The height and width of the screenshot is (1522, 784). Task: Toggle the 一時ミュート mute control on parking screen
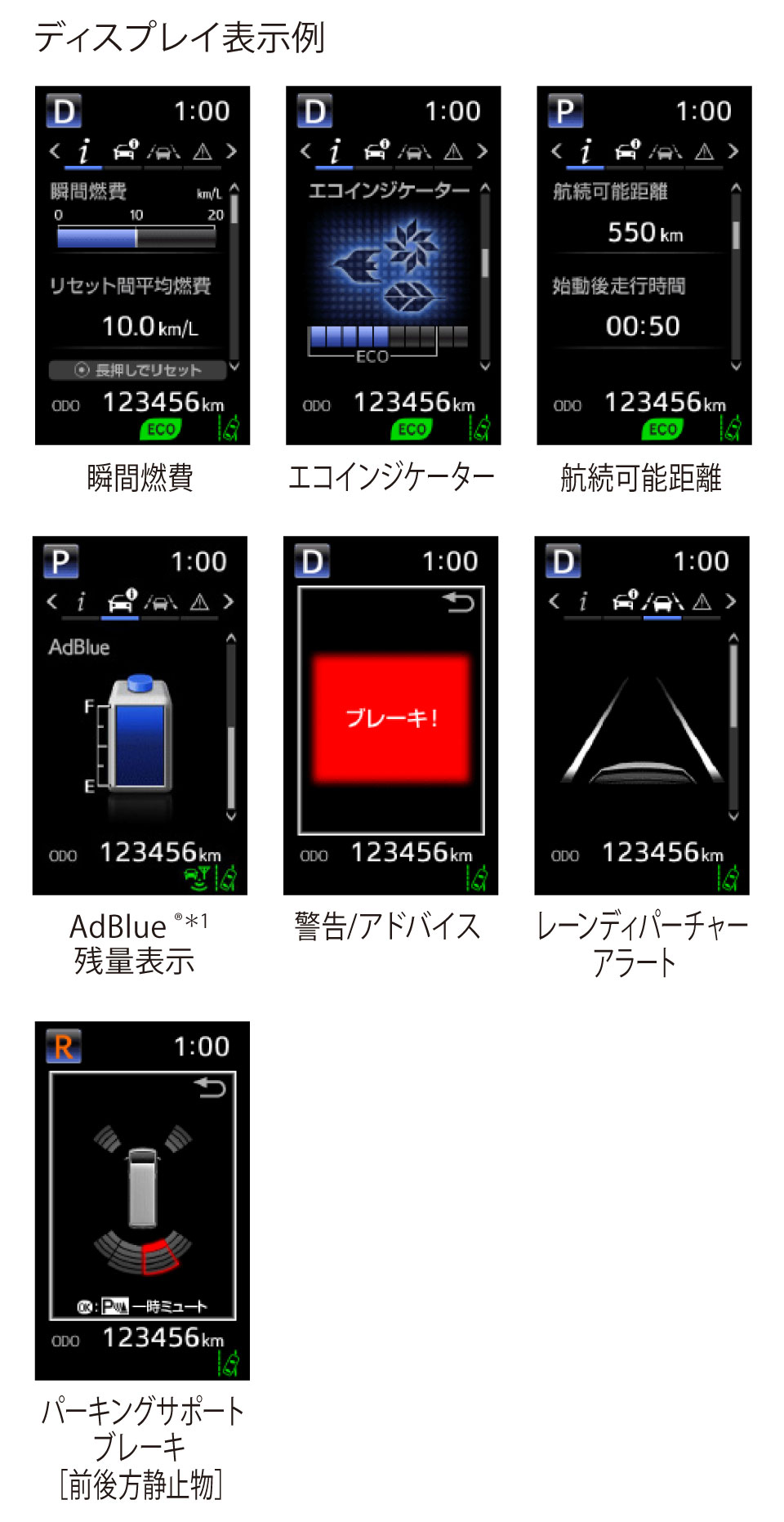tap(143, 1305)
